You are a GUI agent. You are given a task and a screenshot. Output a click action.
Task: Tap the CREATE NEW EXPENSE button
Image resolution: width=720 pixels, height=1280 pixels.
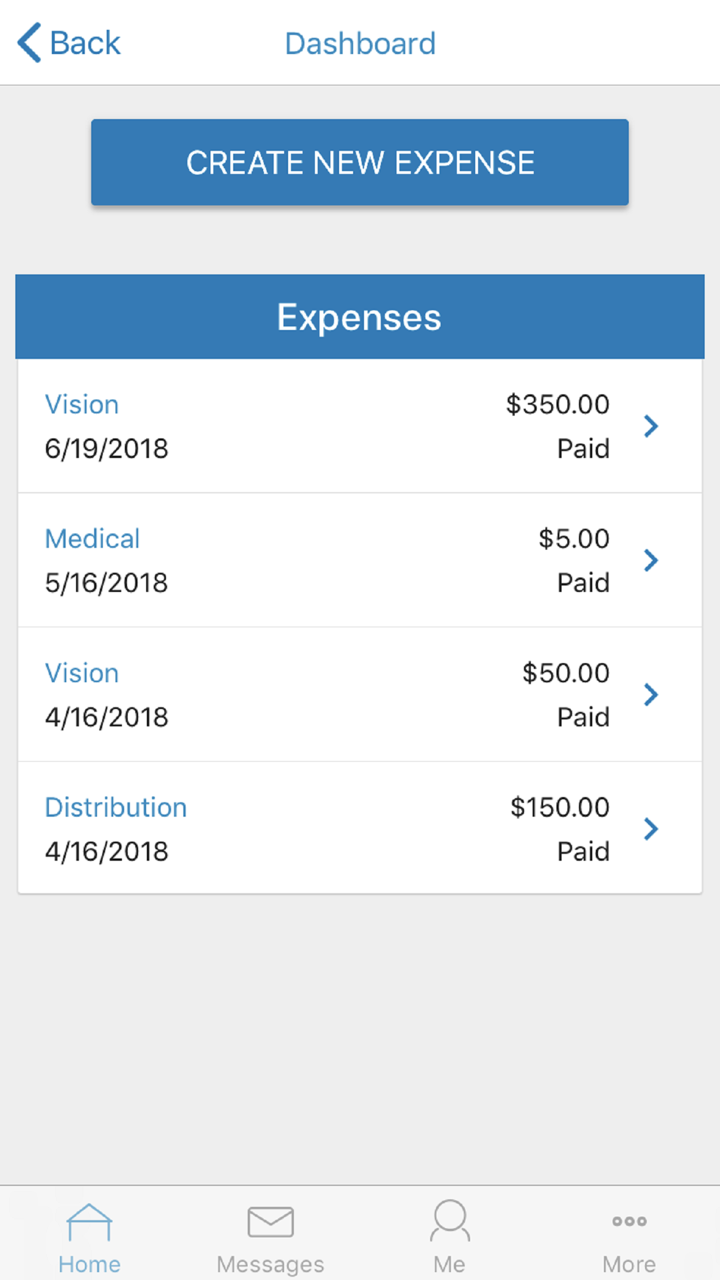point(359,162)
